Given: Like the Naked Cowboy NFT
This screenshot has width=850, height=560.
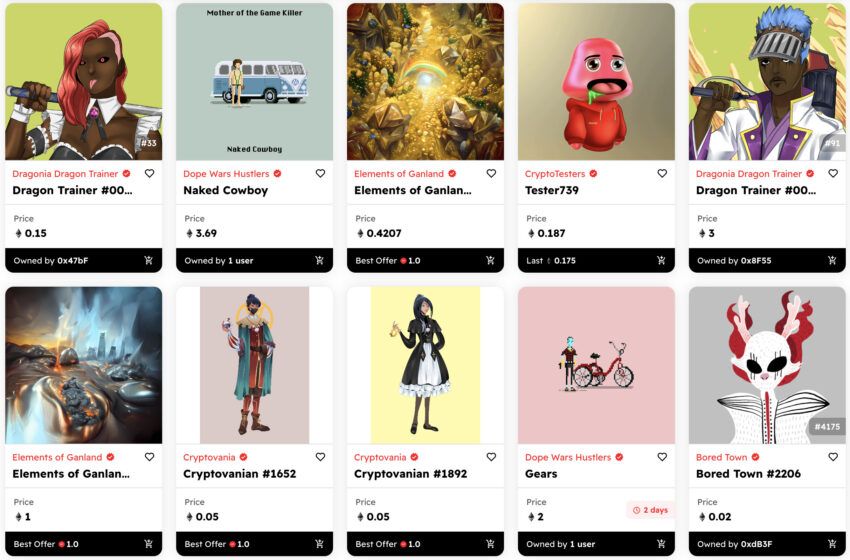Looking at the screenshot, I should tap(320, 173).
